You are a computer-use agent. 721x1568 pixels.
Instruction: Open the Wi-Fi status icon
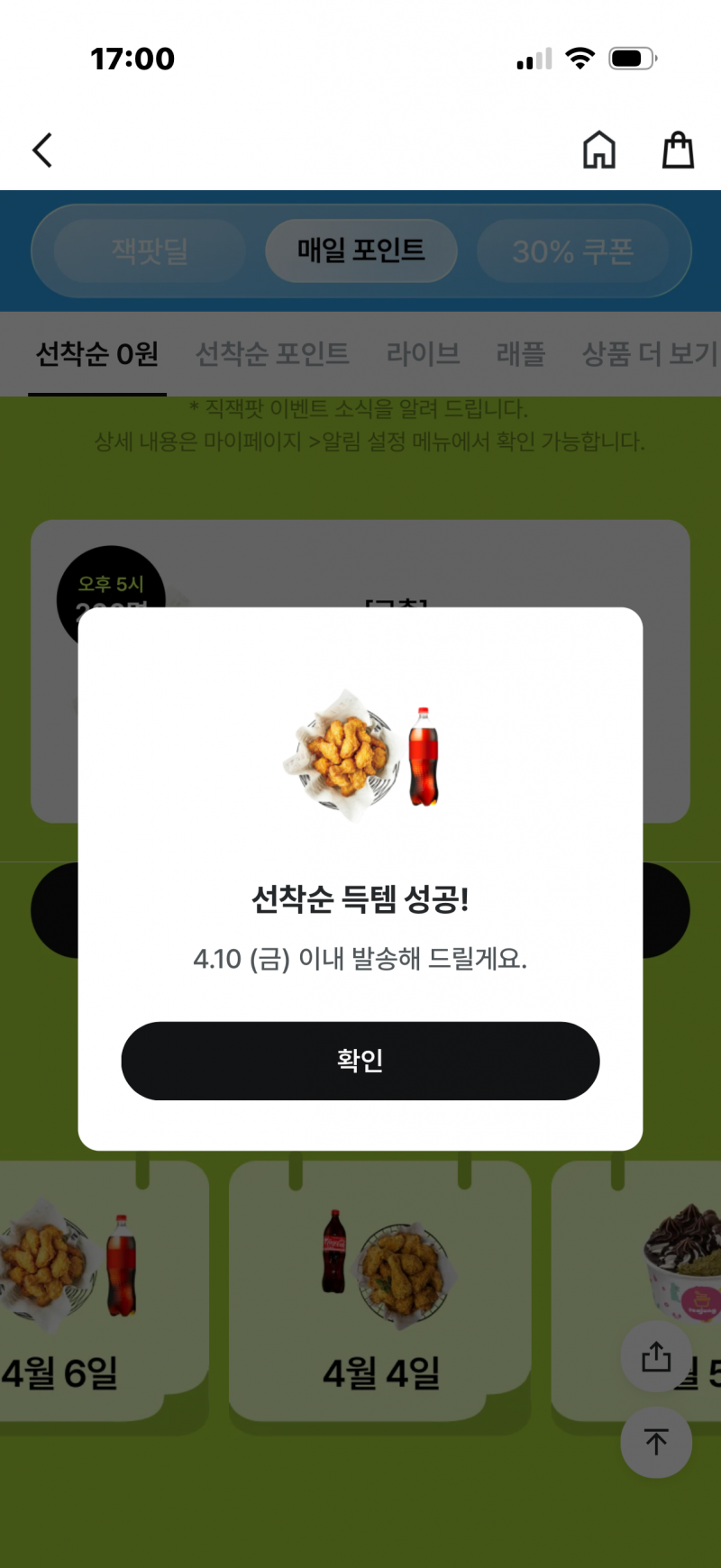click(x=580, y=58)
